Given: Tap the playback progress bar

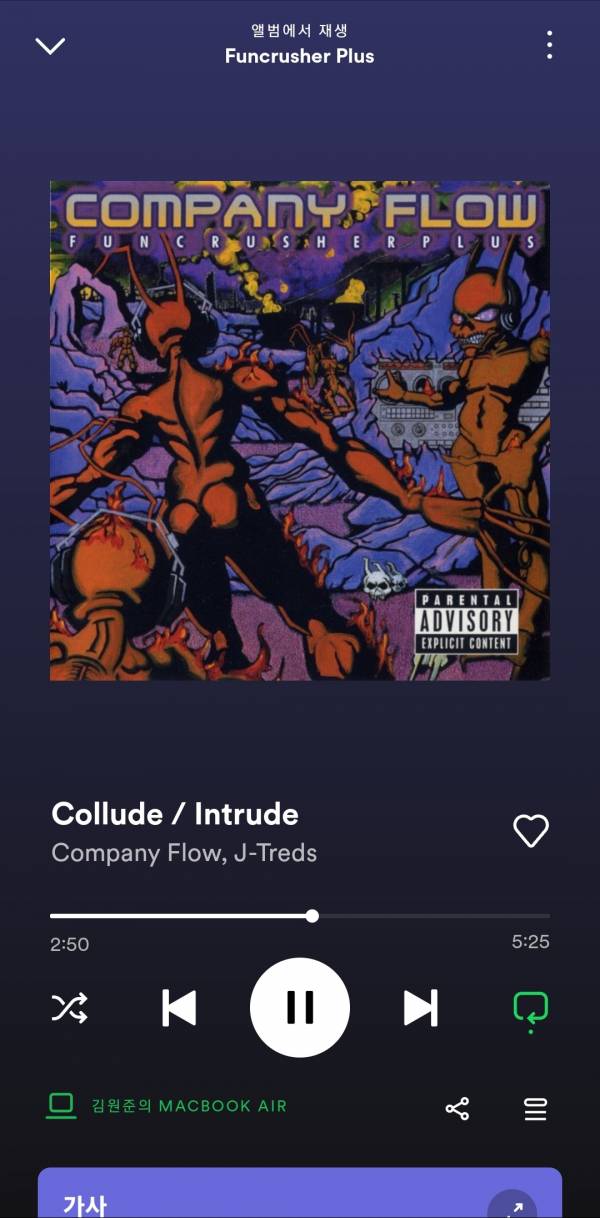Looking at the screenshot, I should point(300,916).
